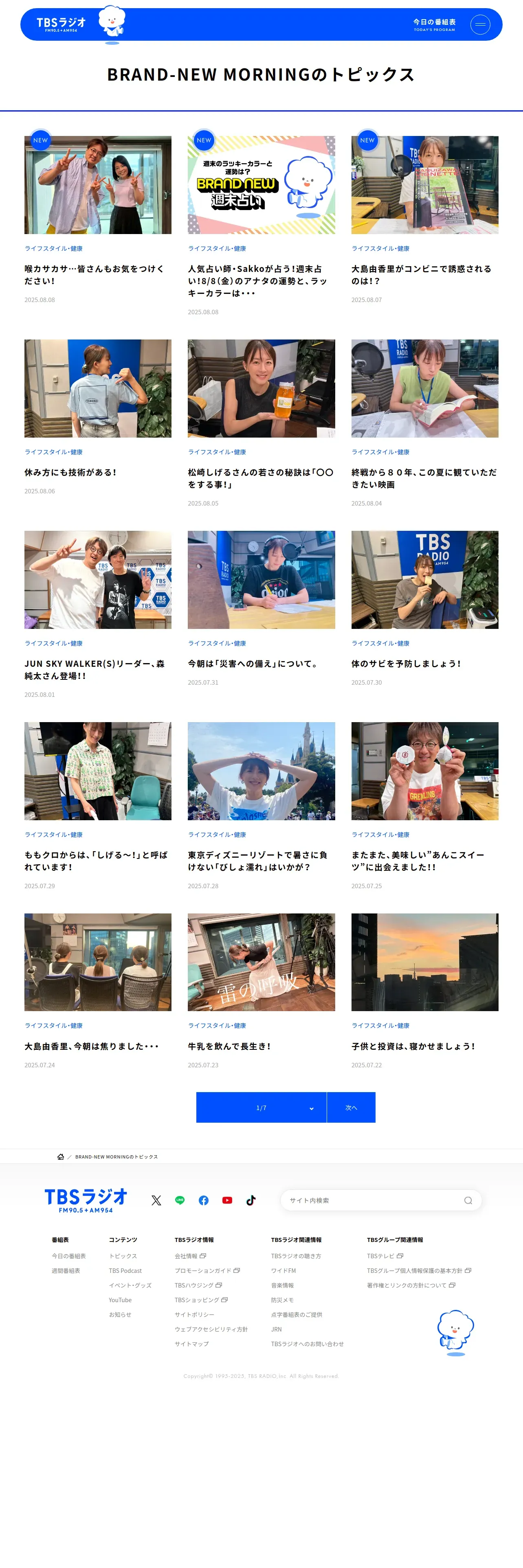
Task: Open TBS Podcast footer link
Action: pyautogui.click(x=125, y=1270)
